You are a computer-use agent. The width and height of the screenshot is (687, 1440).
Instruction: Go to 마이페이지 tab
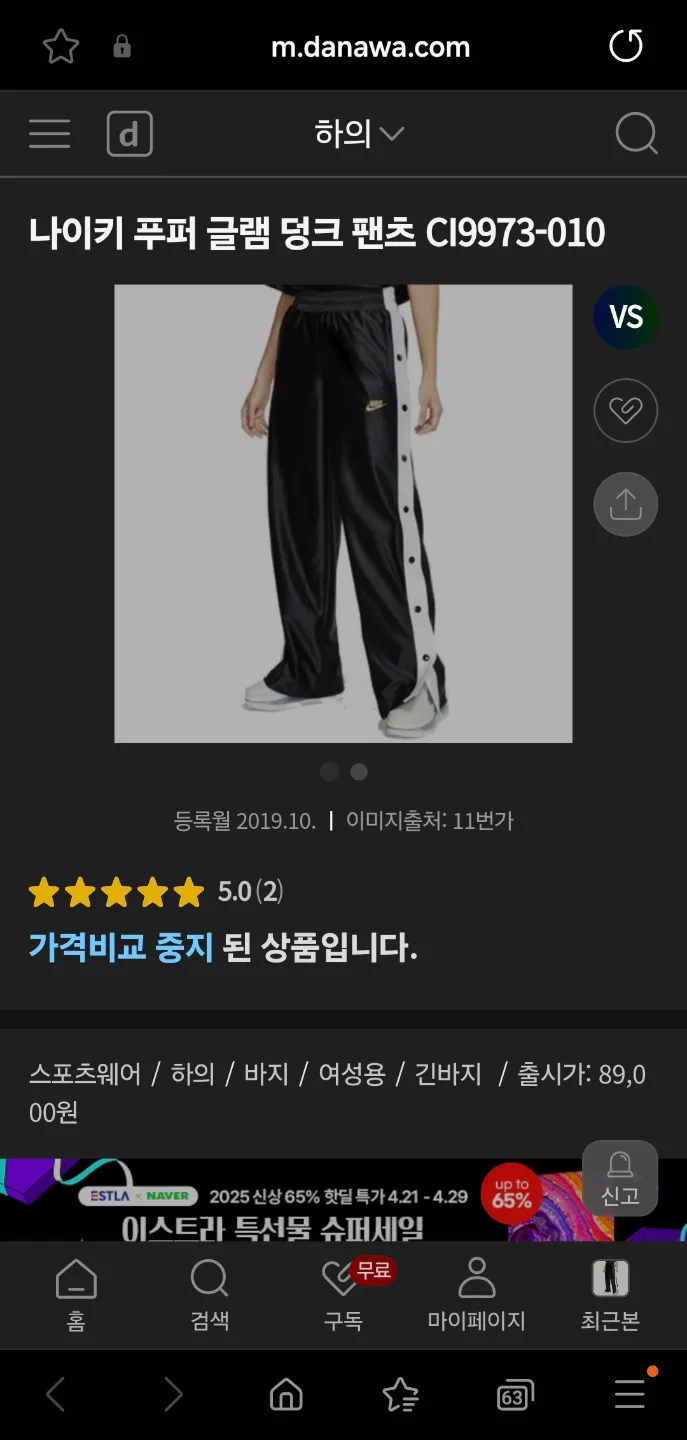pos(476,1295)
